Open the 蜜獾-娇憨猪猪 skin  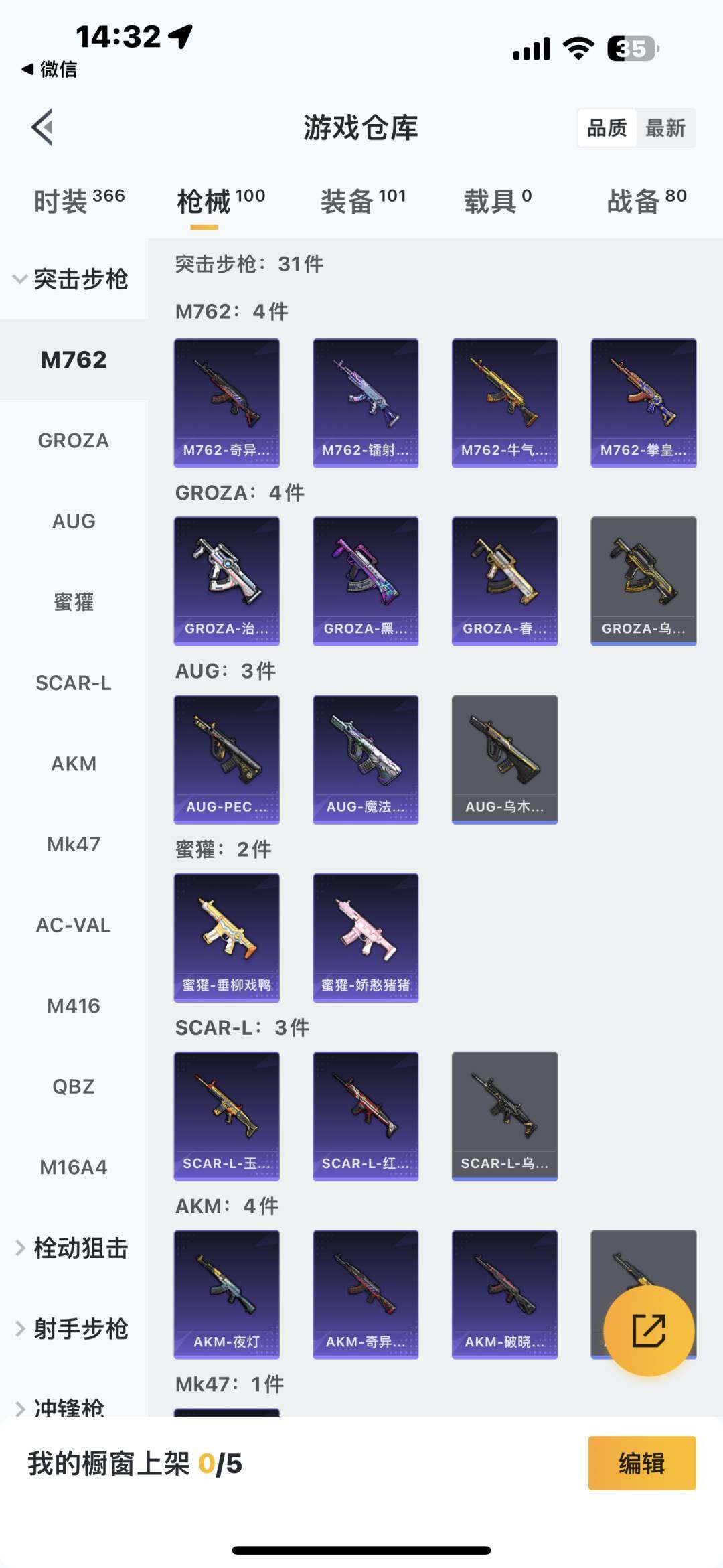point(366,937)
